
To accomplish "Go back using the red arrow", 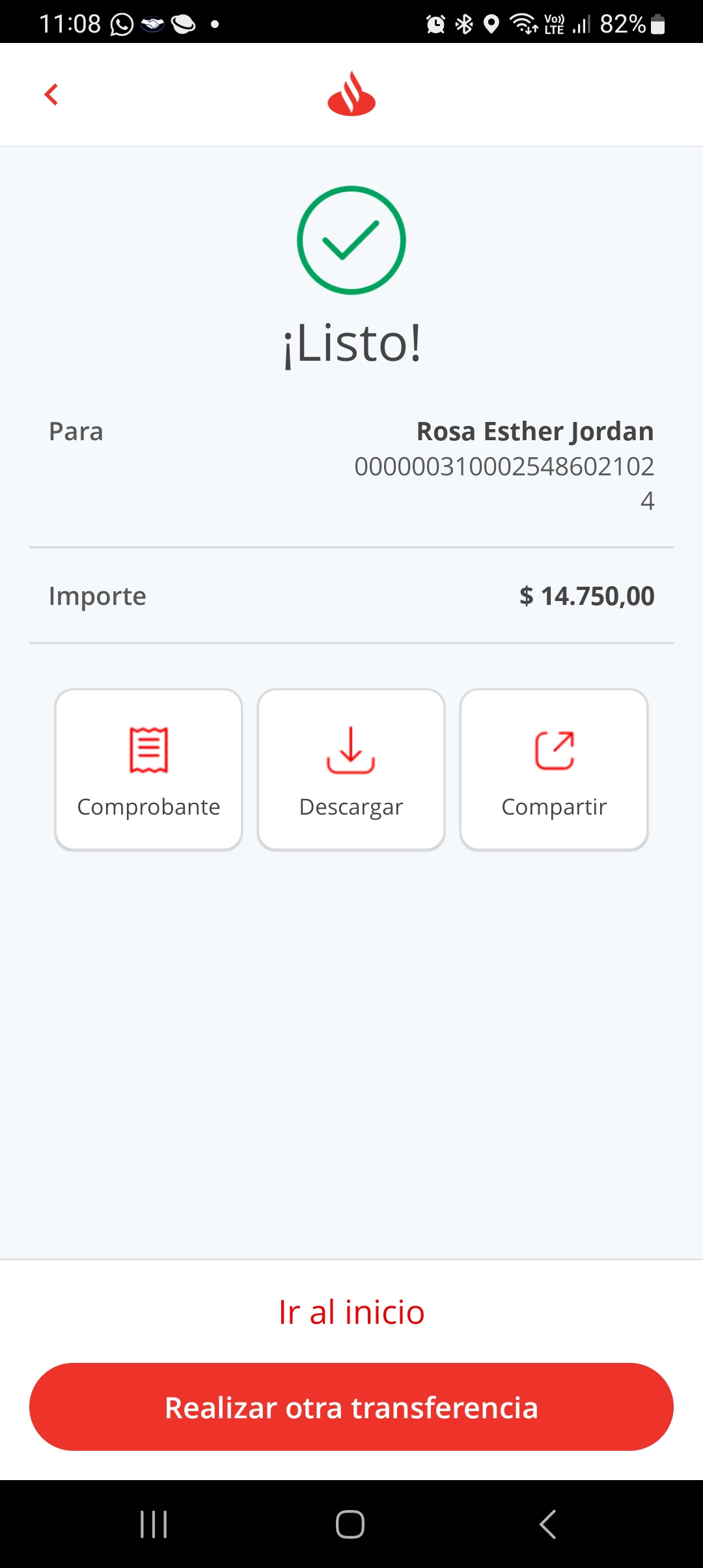I will (x=51, y=94).
